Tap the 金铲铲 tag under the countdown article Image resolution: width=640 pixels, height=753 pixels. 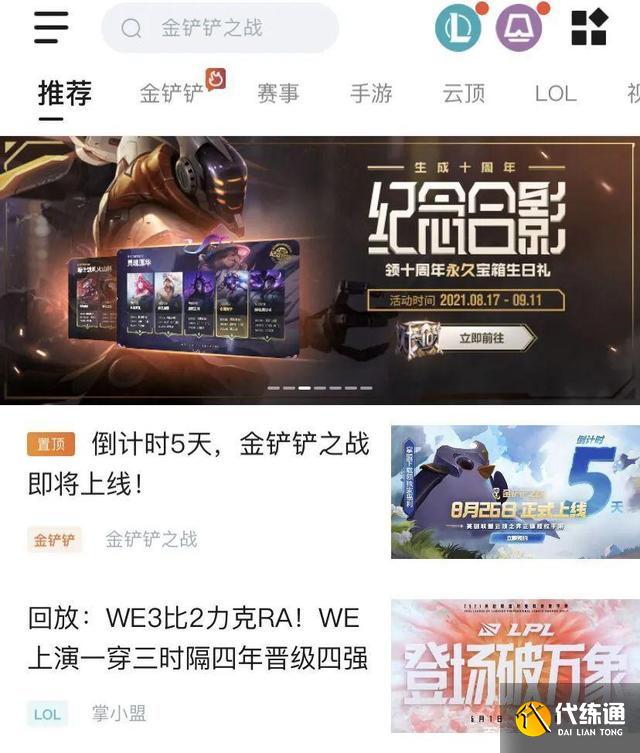pyautogui.click(x=54, y=540)
